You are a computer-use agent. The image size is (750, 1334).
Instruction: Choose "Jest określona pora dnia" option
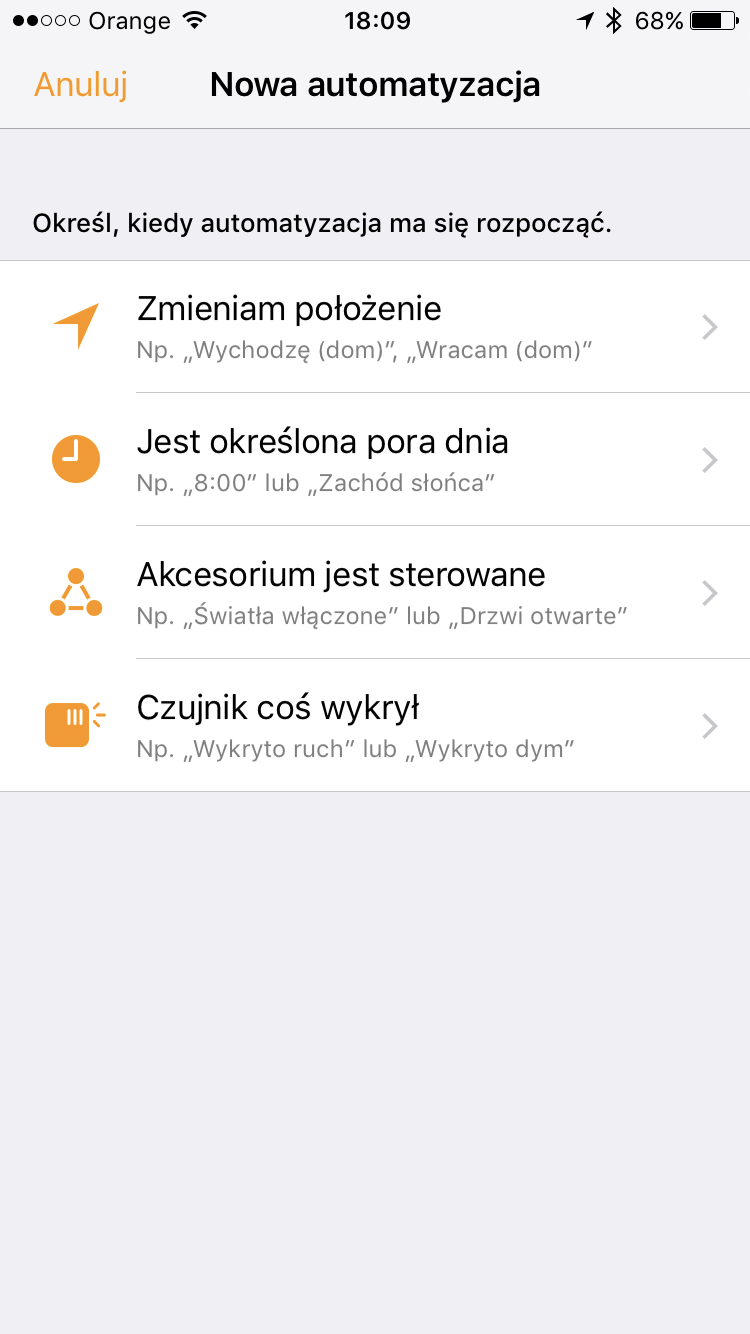(375, 460)
